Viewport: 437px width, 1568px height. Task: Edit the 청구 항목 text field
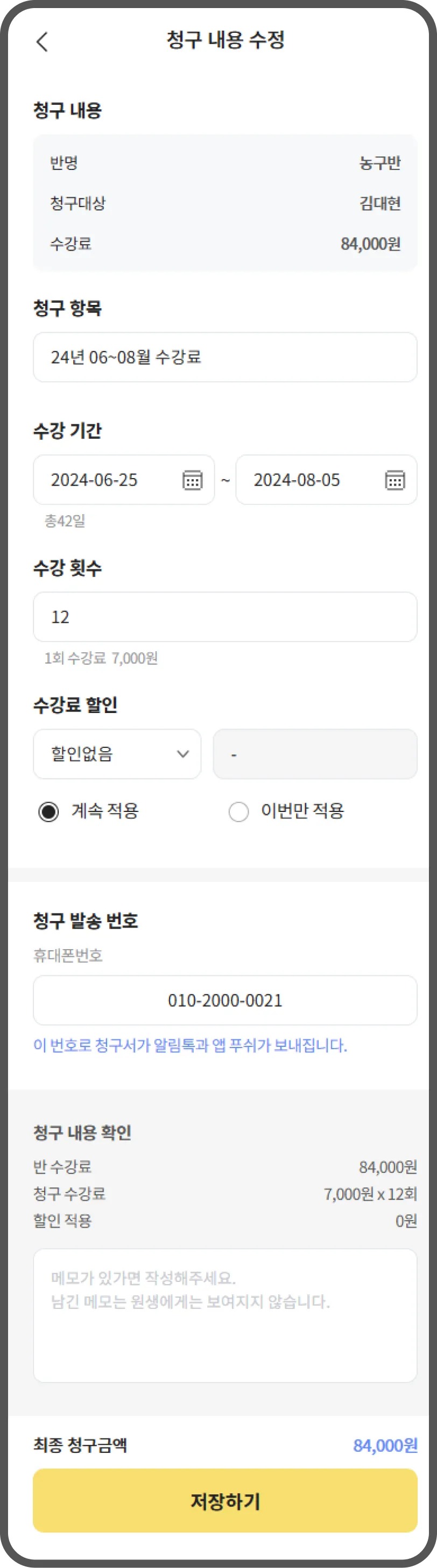click(224, 357)
